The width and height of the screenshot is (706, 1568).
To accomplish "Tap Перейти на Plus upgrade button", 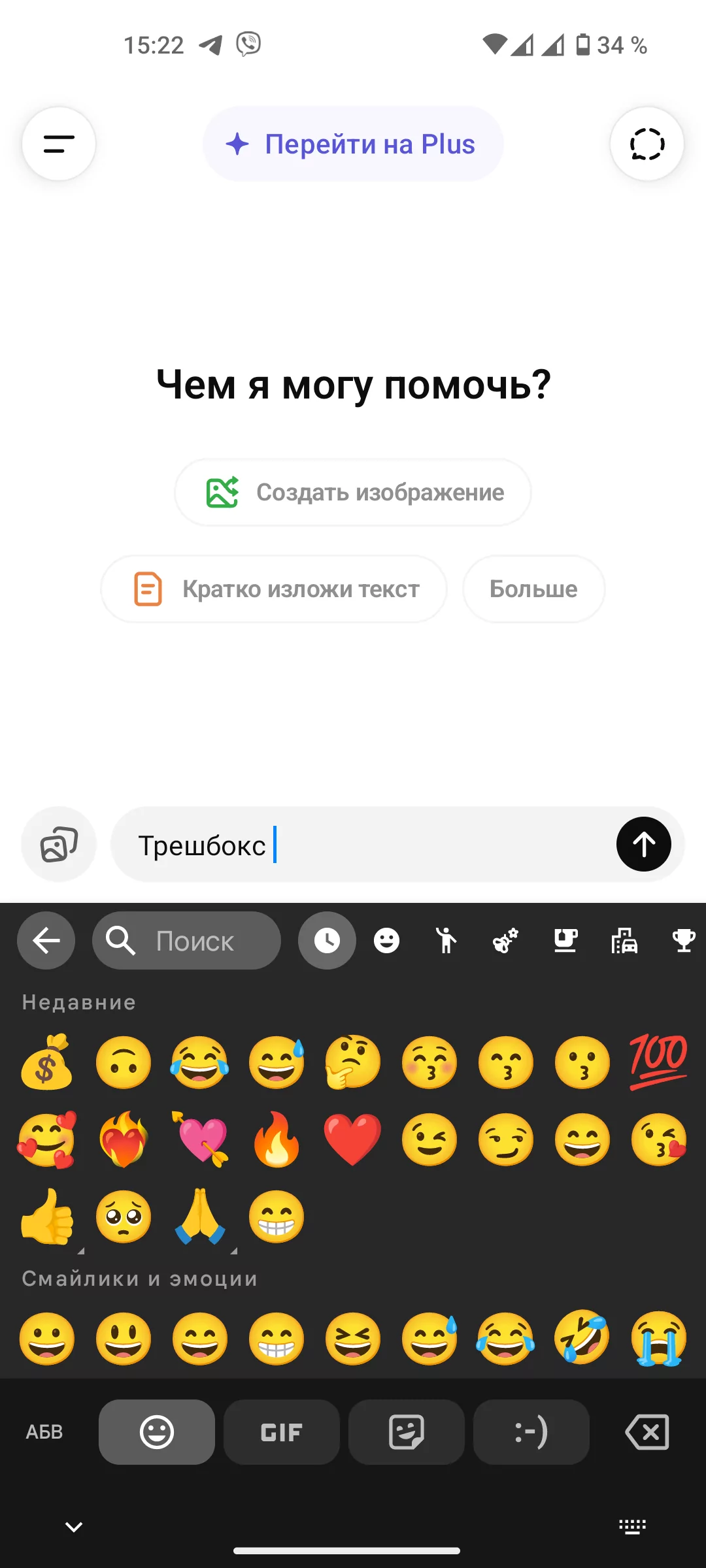I will (x=353, y=144).
